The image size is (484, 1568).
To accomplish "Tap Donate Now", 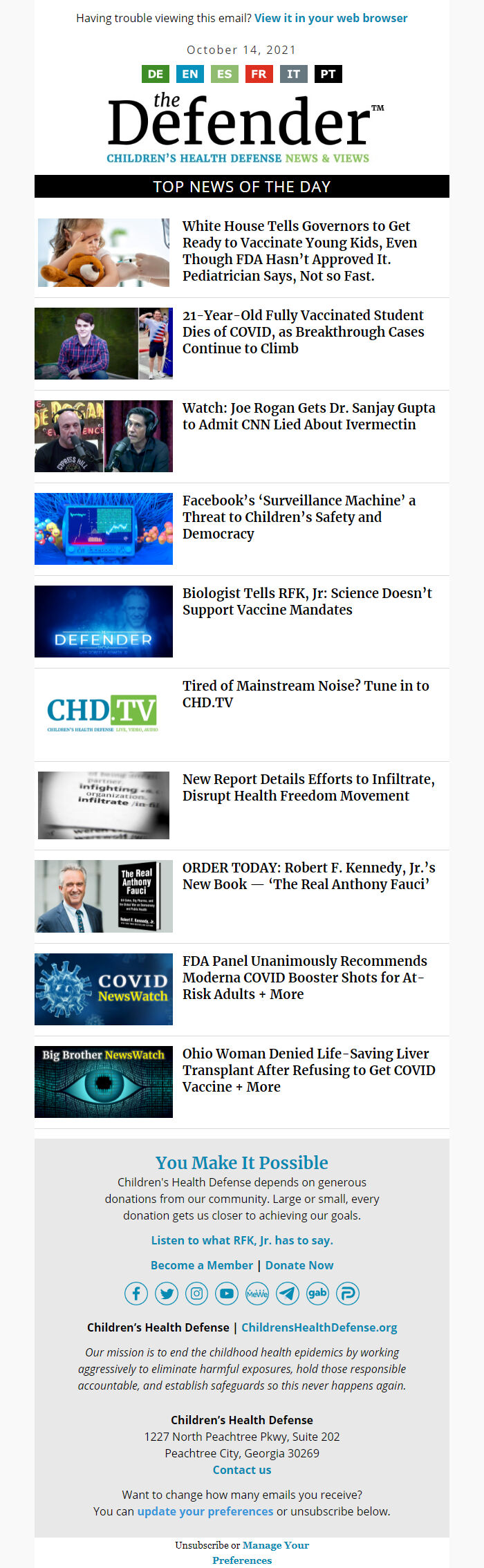I will [299, 1265].
